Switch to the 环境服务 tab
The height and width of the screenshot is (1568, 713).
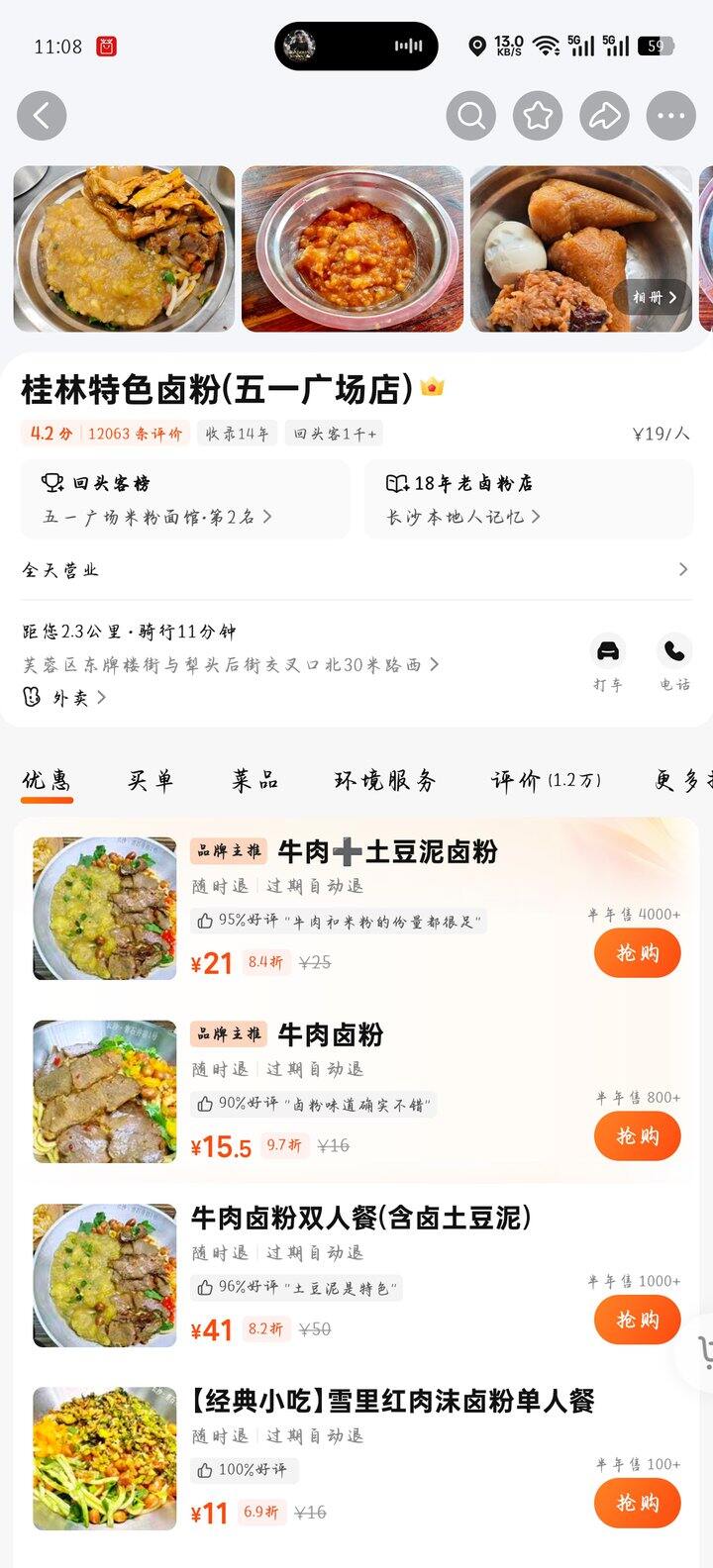point(384,780)
